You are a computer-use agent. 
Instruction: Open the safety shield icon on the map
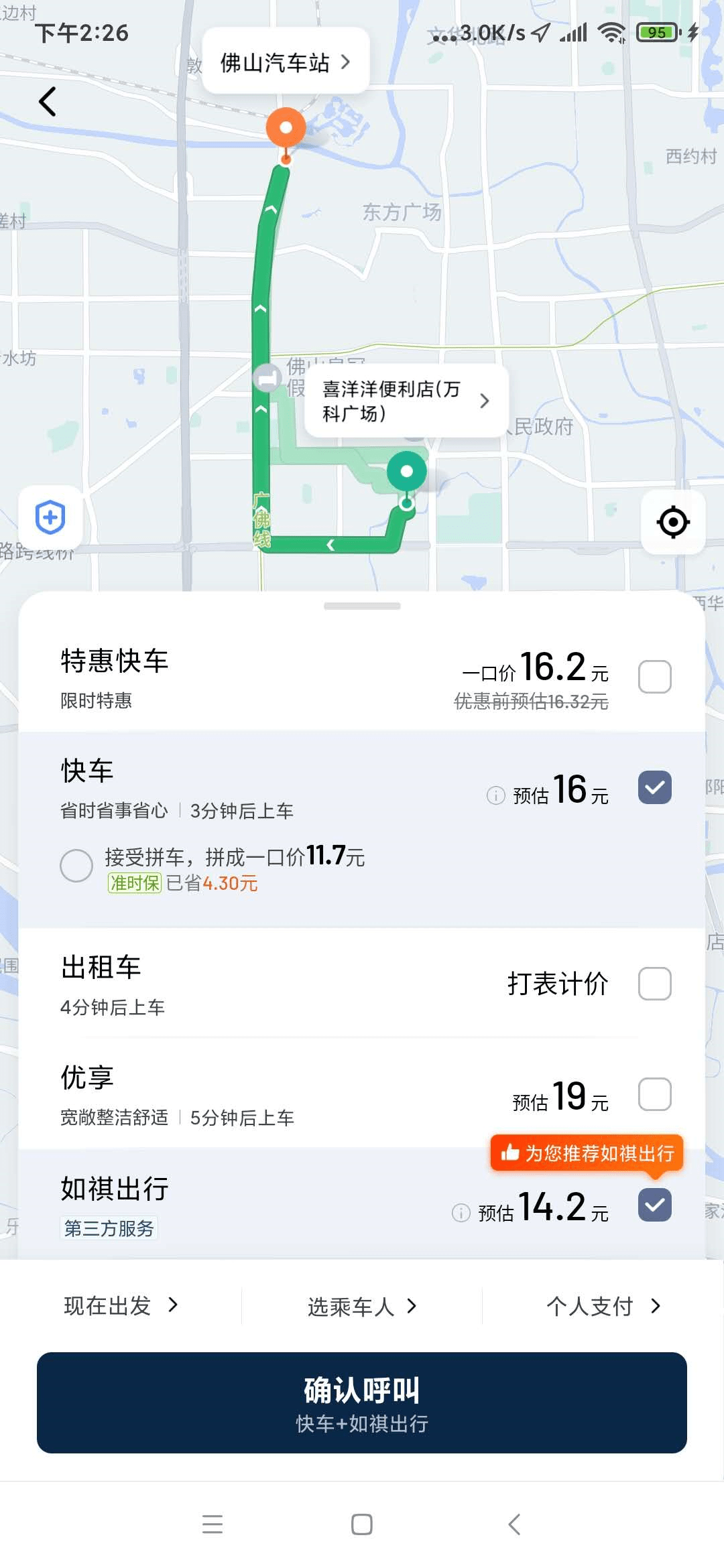point(50,517)
